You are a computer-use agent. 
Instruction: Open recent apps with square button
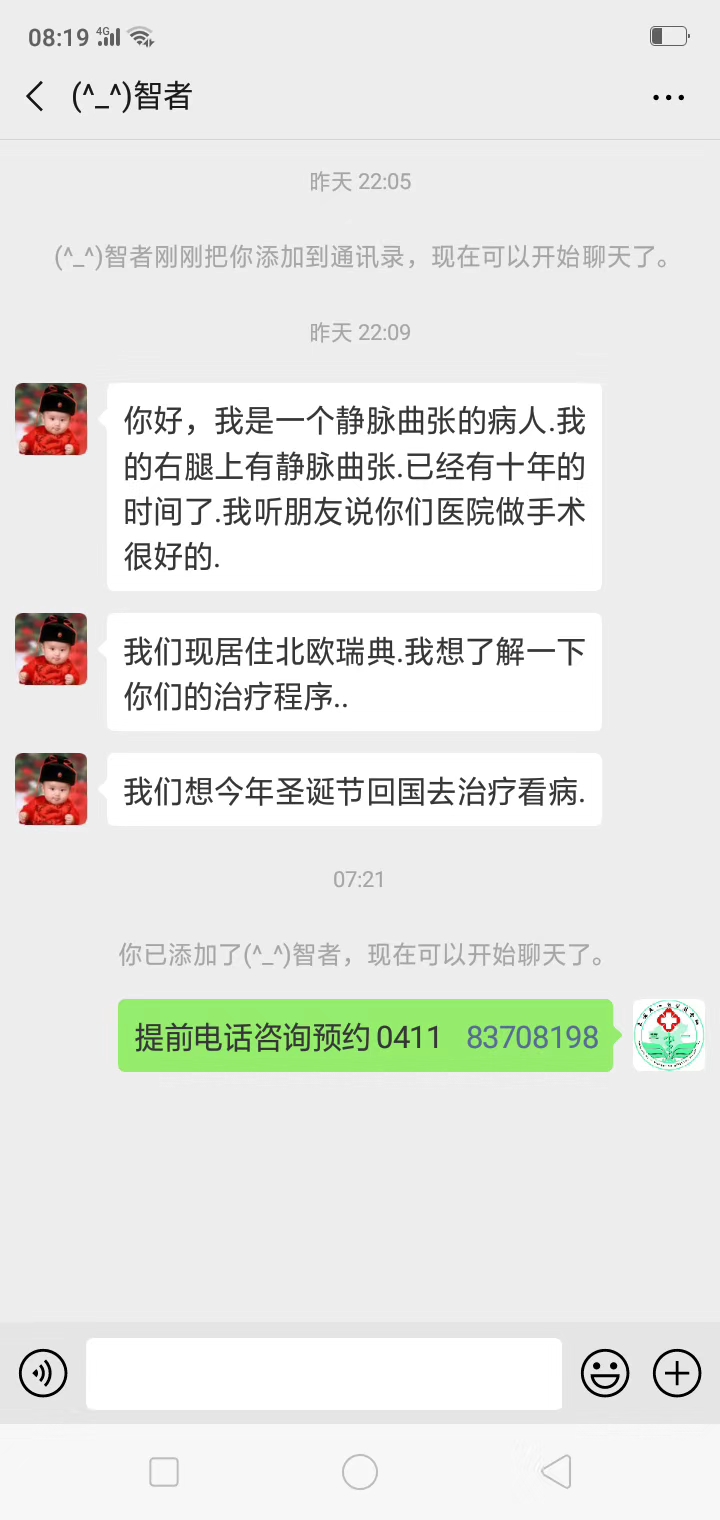point(164,1472)
